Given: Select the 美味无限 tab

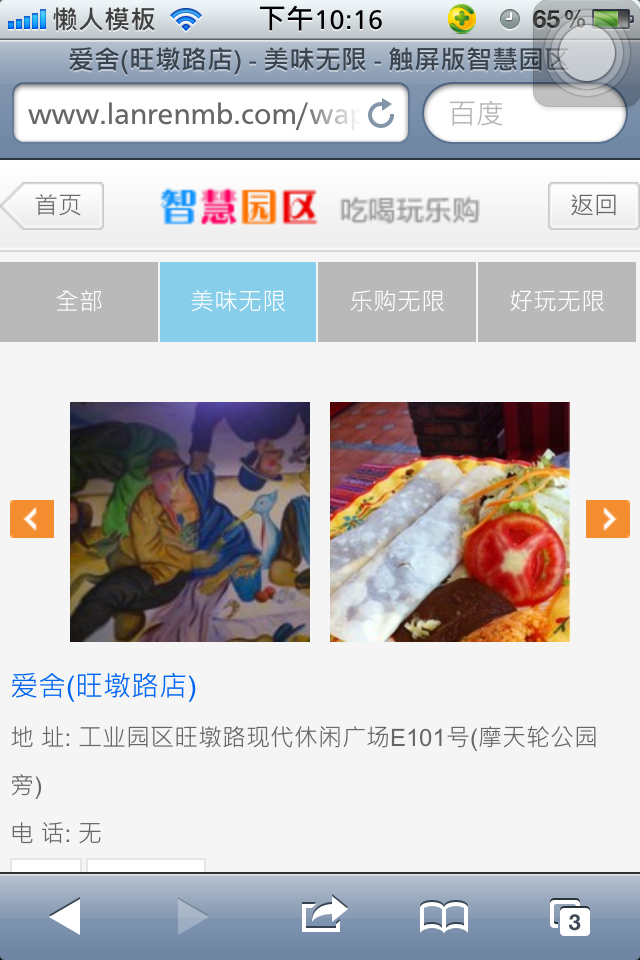Looking at the screenshot, I should point(238,301).
